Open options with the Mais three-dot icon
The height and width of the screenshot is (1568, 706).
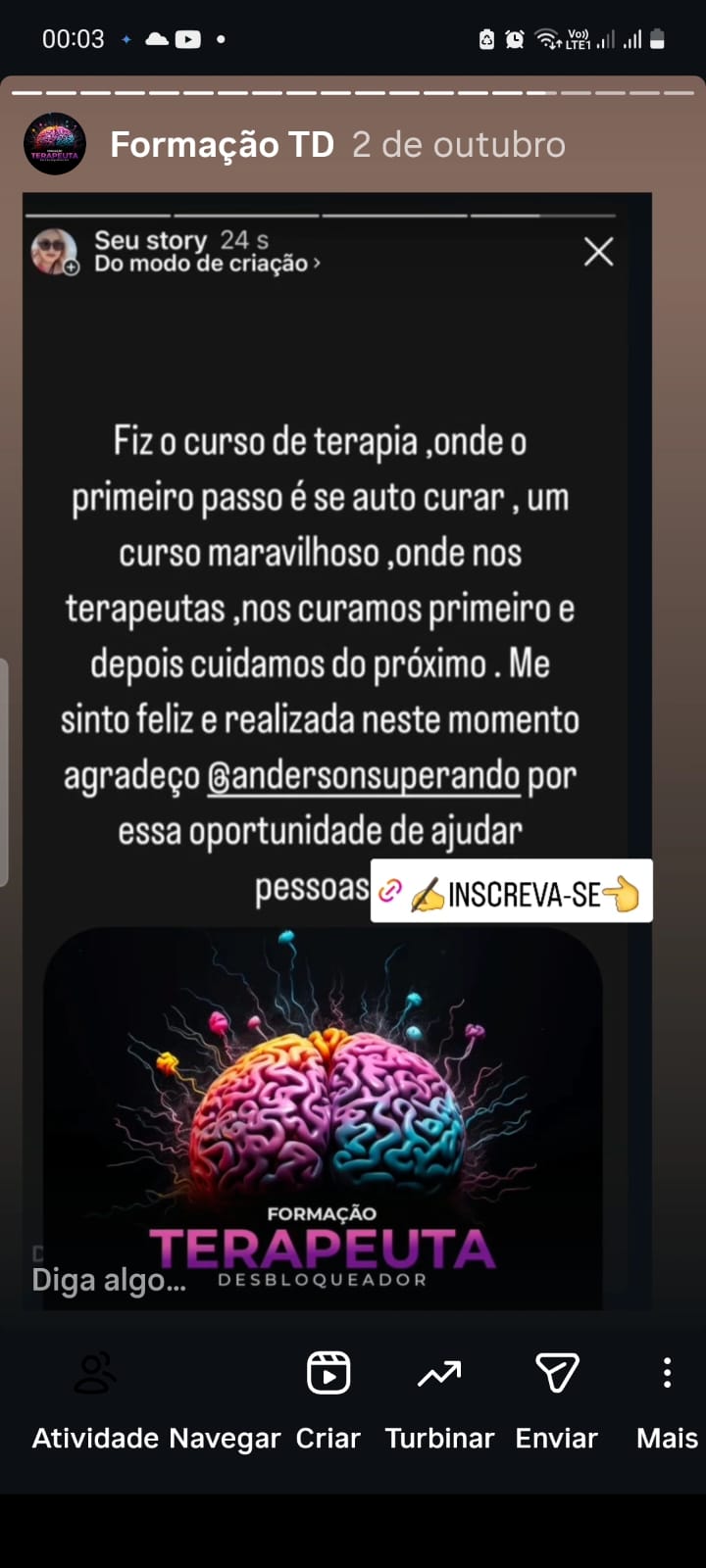(666, 1372)
